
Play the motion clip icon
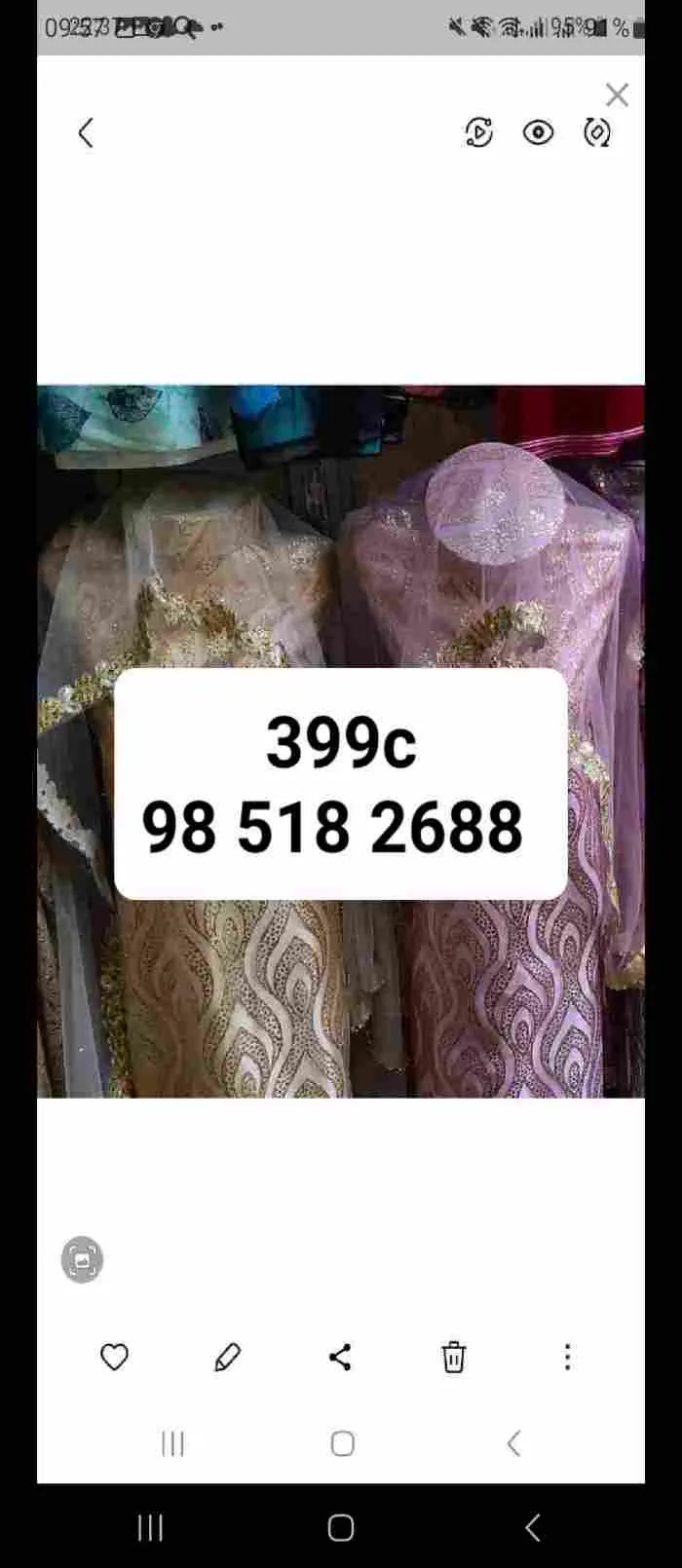pyautogui.click(x=478, y=132)
